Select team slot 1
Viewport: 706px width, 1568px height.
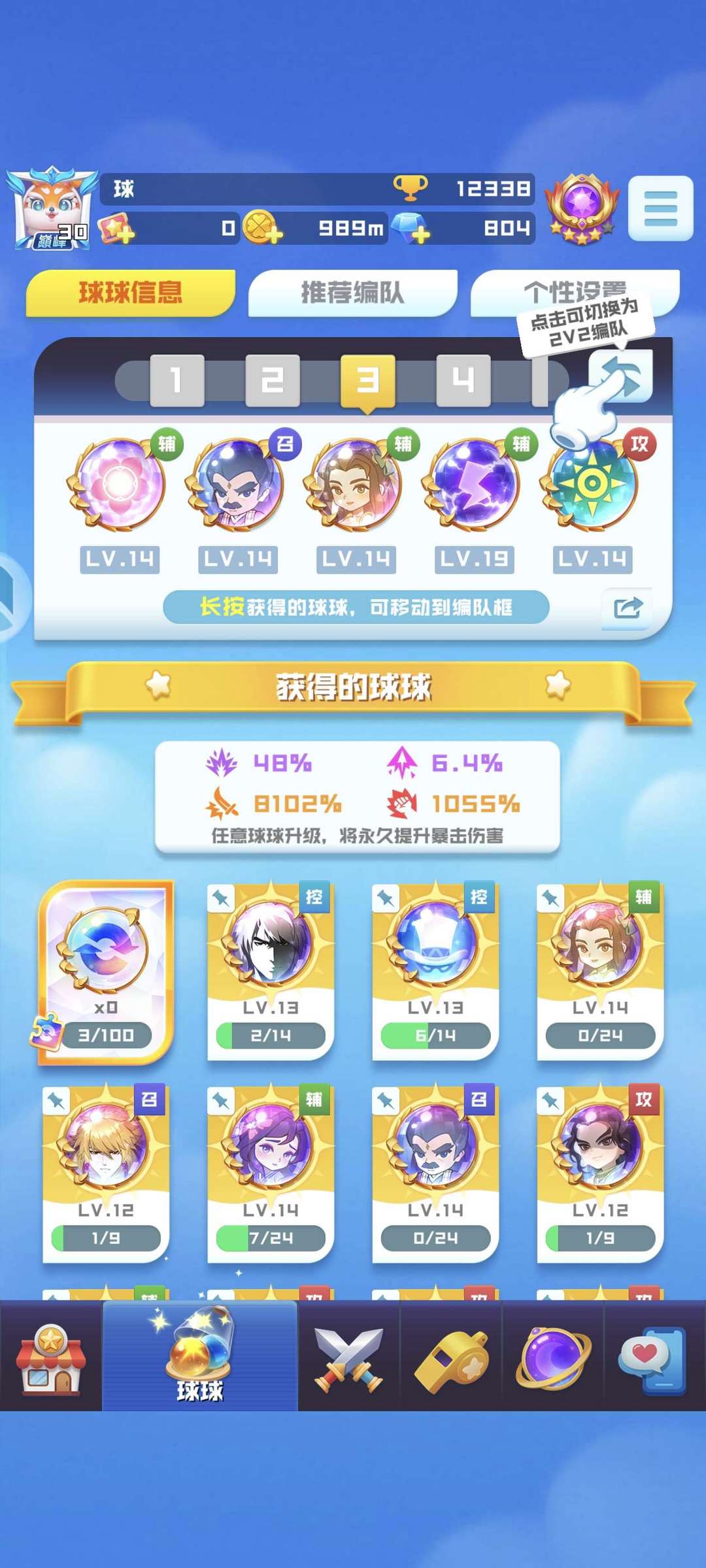[x=176, y=380]
